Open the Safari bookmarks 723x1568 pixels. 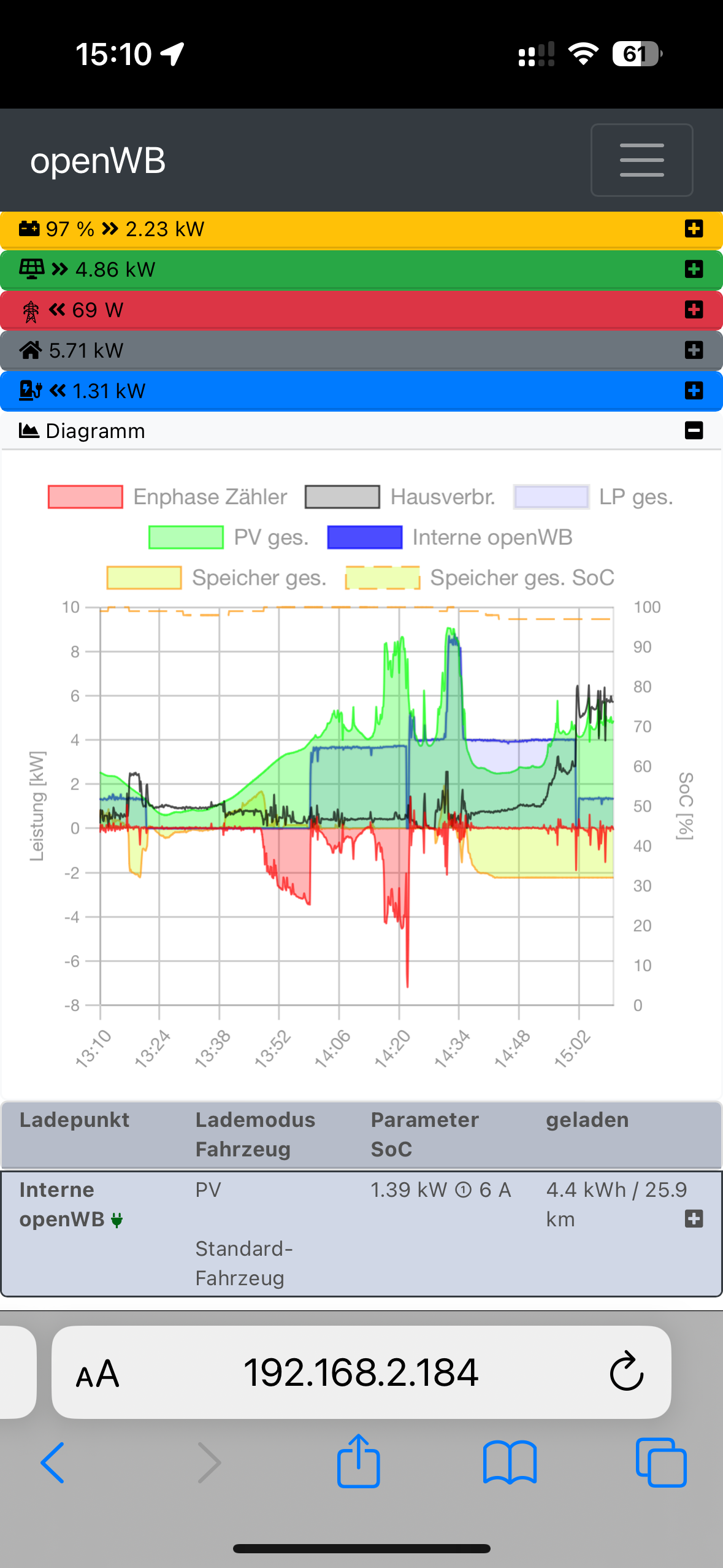[x=510, y=1462]
